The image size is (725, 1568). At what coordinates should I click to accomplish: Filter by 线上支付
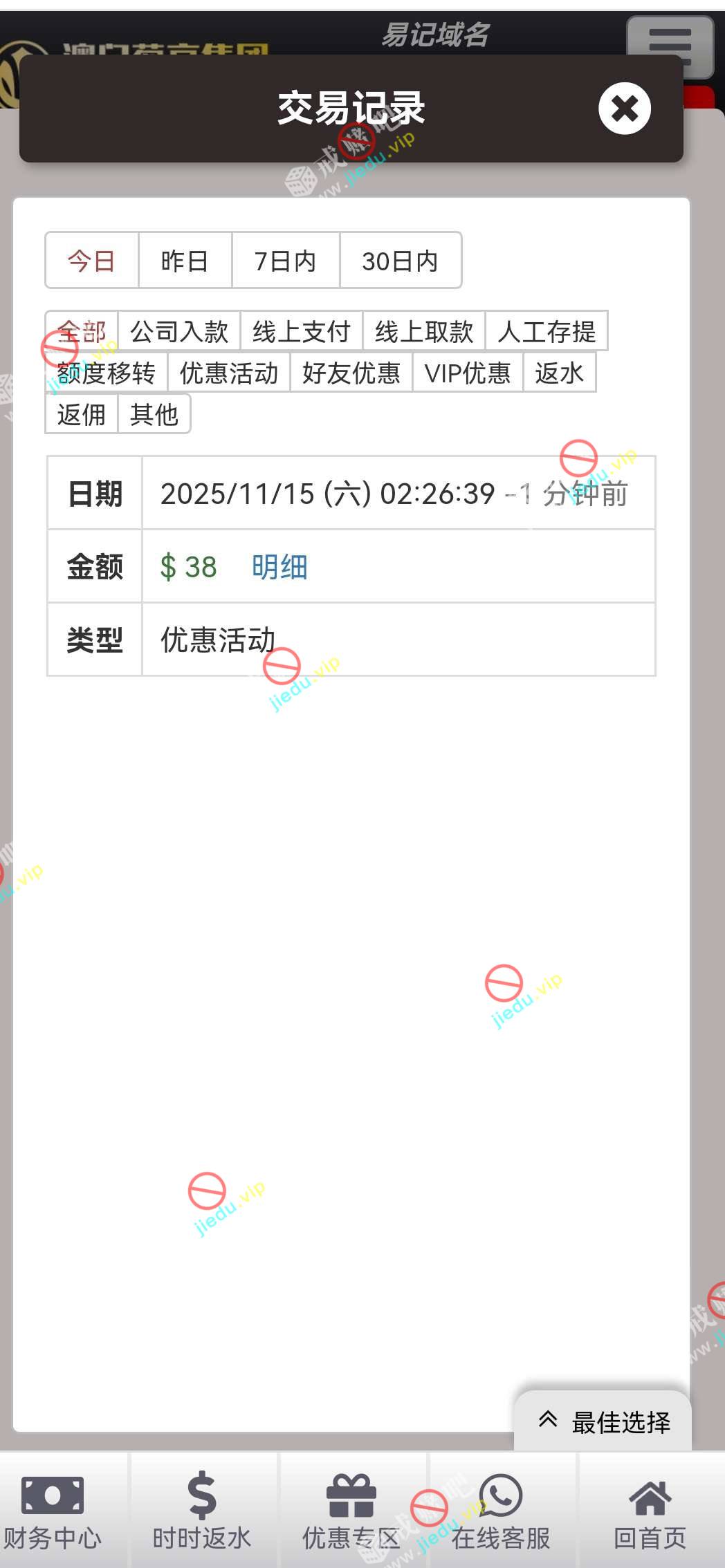tap(301, 332)
